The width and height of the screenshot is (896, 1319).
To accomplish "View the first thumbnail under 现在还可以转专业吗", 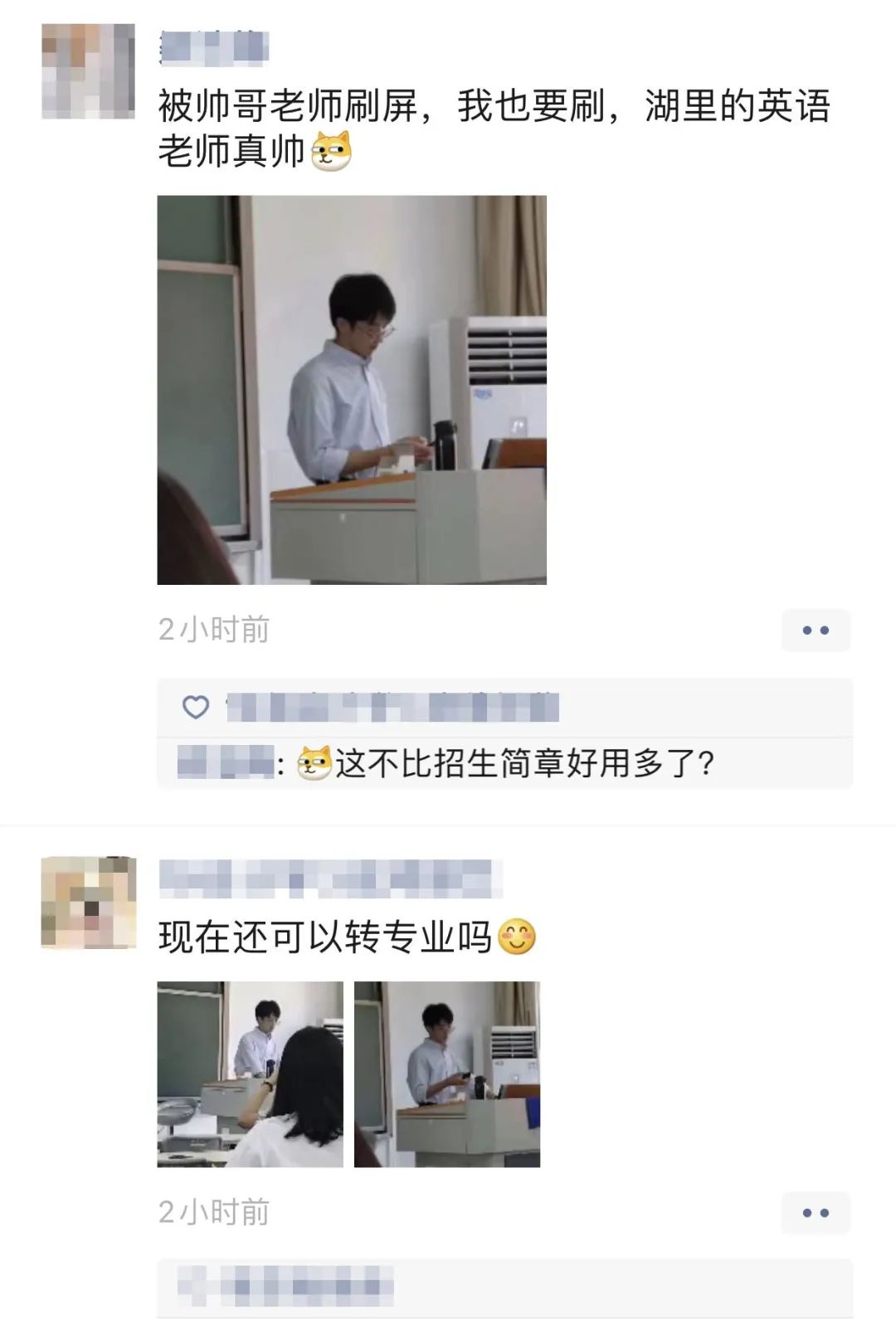I will tap(250, 1074).
